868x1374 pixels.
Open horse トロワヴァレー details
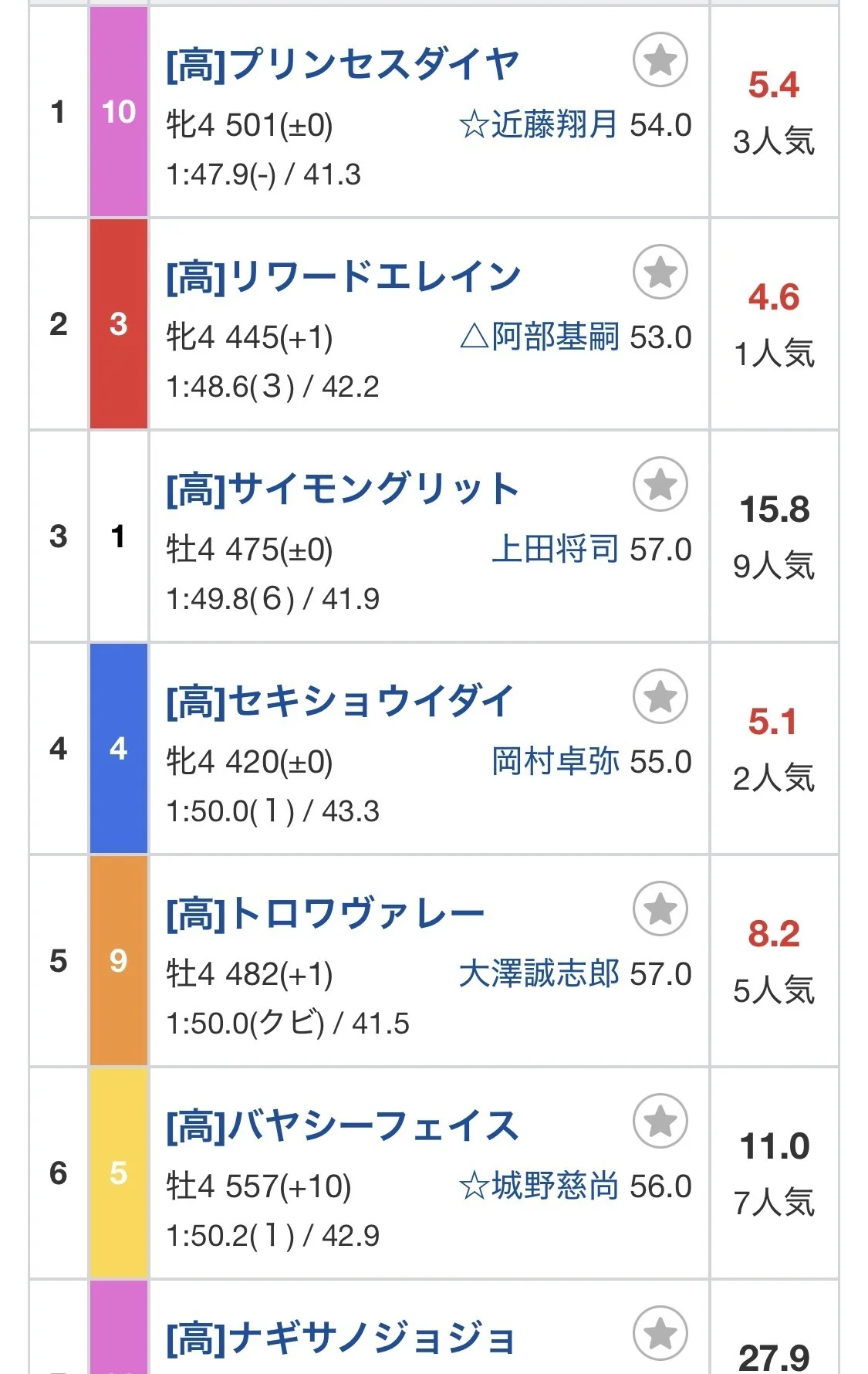tap(326, 913)
